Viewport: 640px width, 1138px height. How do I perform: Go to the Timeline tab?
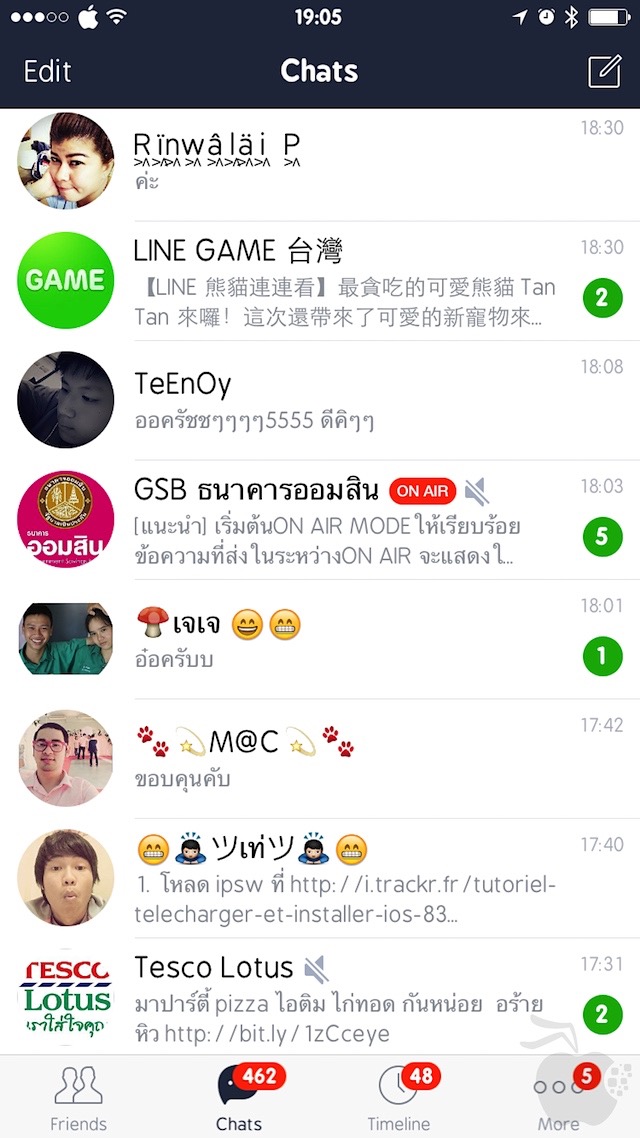click(x=400, y=1097)
